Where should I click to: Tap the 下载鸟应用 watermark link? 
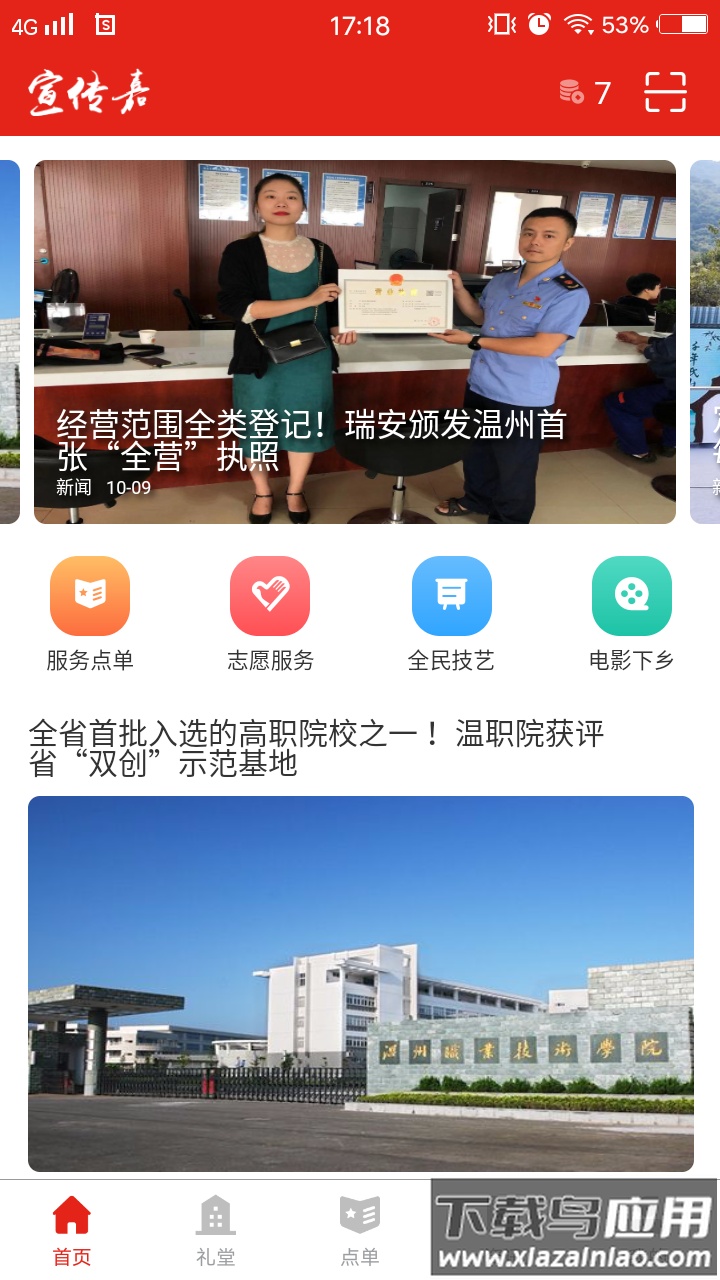575,1235
